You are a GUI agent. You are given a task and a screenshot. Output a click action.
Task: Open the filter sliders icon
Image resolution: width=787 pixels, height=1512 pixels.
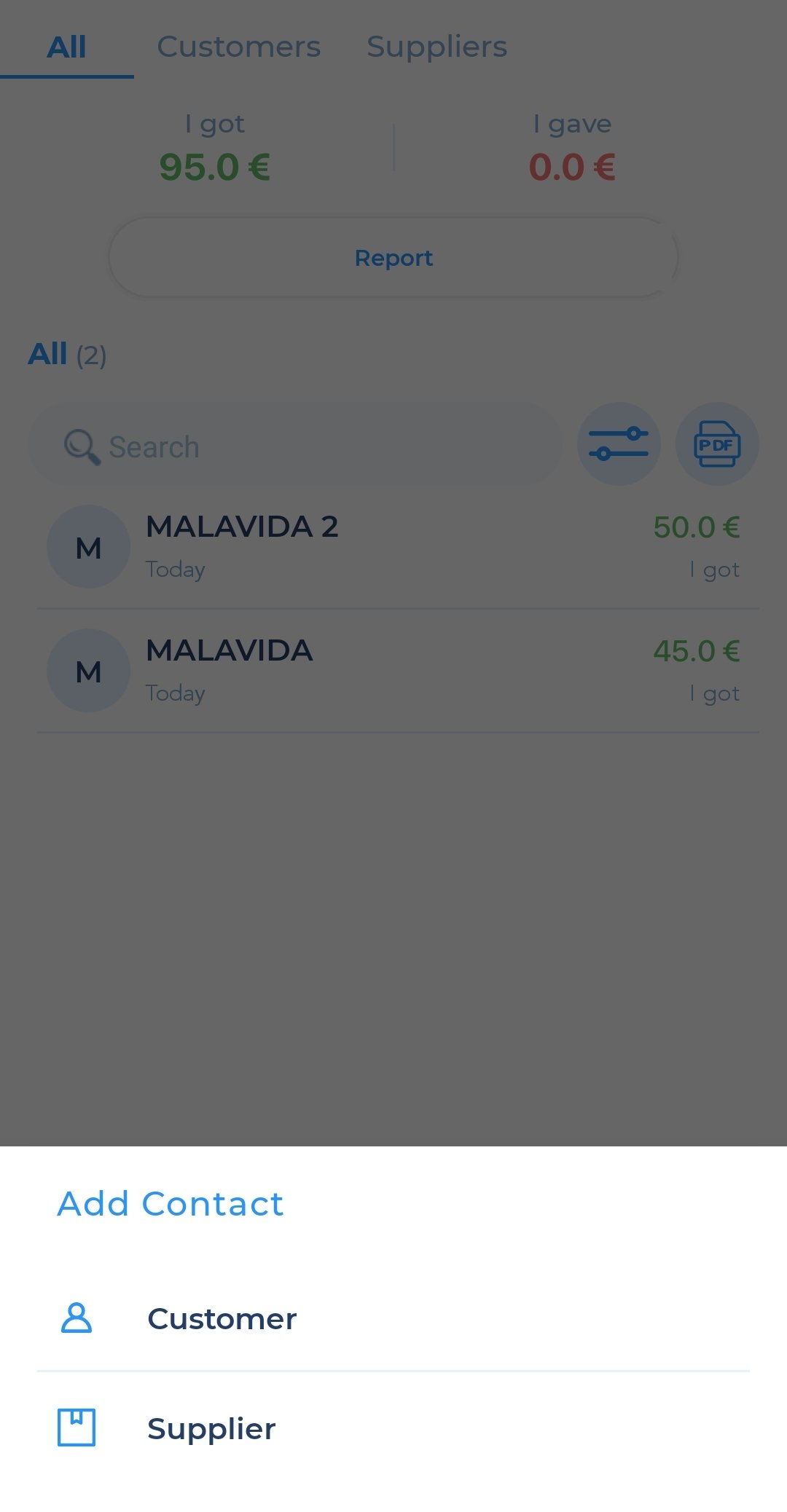pos(619,444)
